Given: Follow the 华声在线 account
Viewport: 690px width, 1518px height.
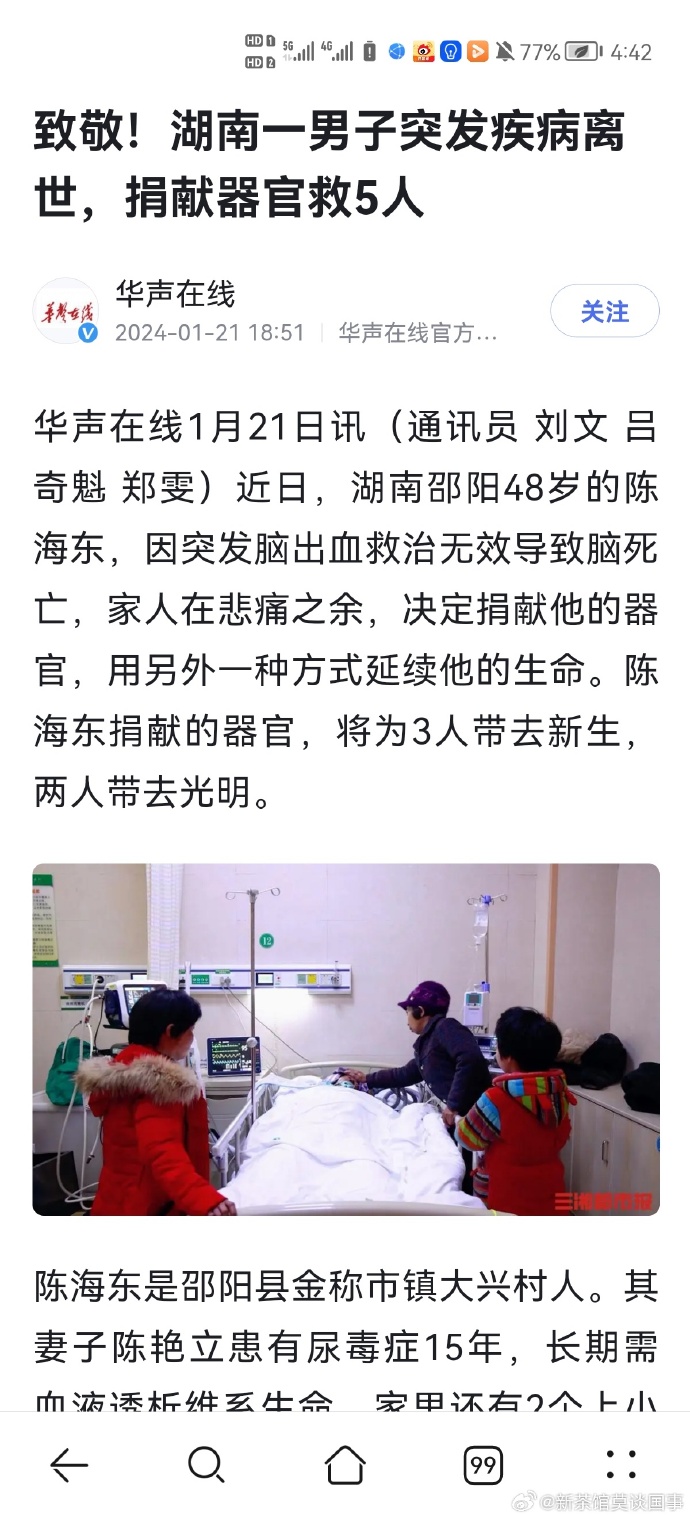Looking at the screenshot, I should point(604,312).
